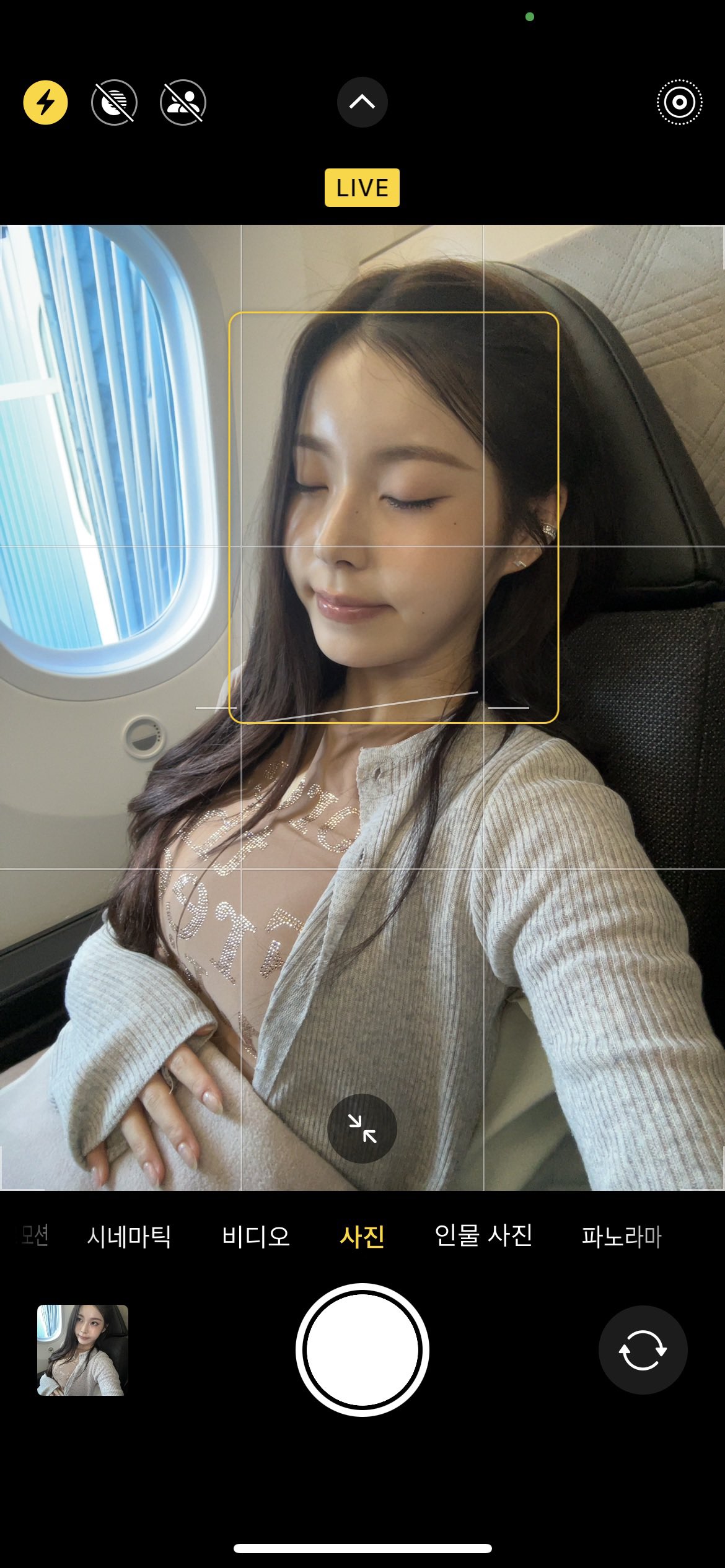Switch to 파노라마 mode

click(x=622, y=1237)
